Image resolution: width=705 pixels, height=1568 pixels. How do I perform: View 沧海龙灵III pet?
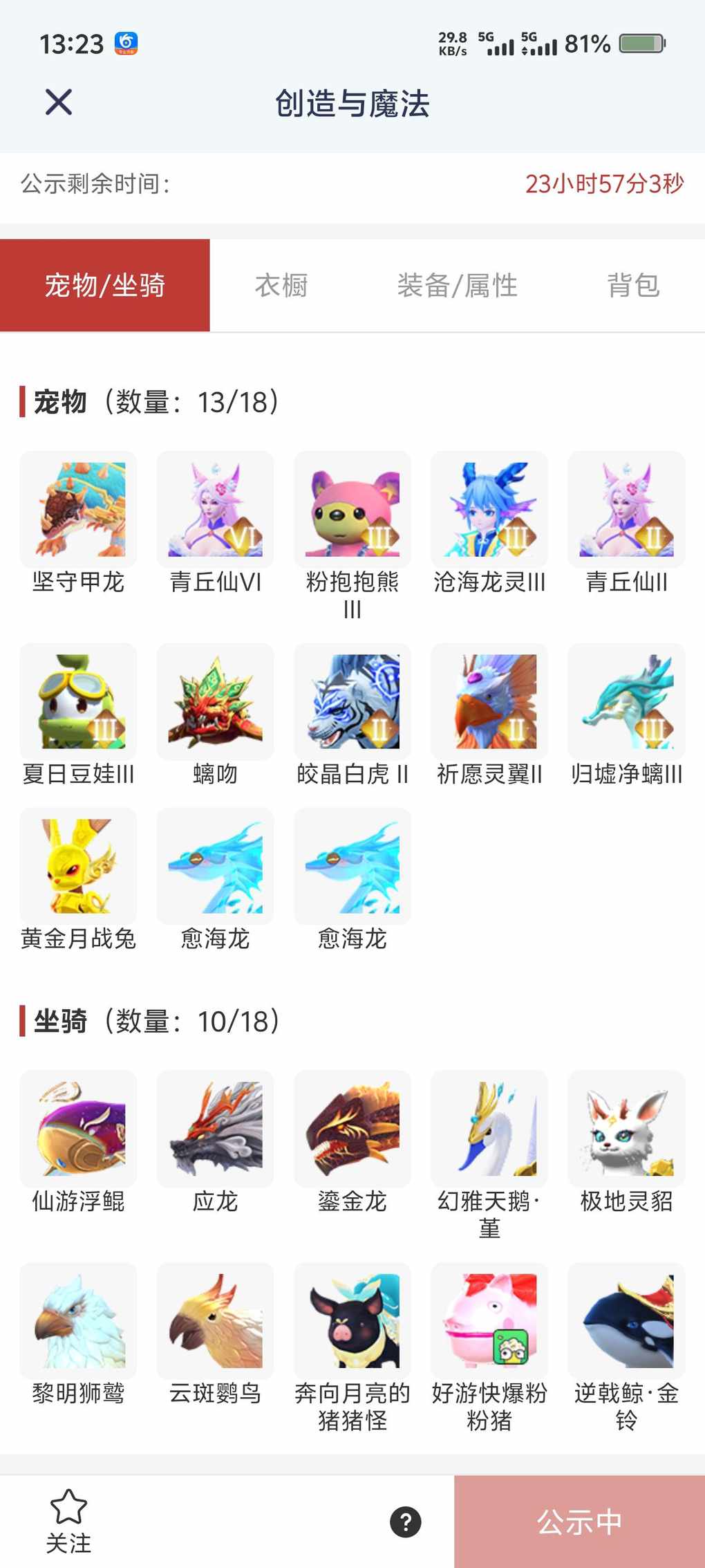(x=489, y=510)
